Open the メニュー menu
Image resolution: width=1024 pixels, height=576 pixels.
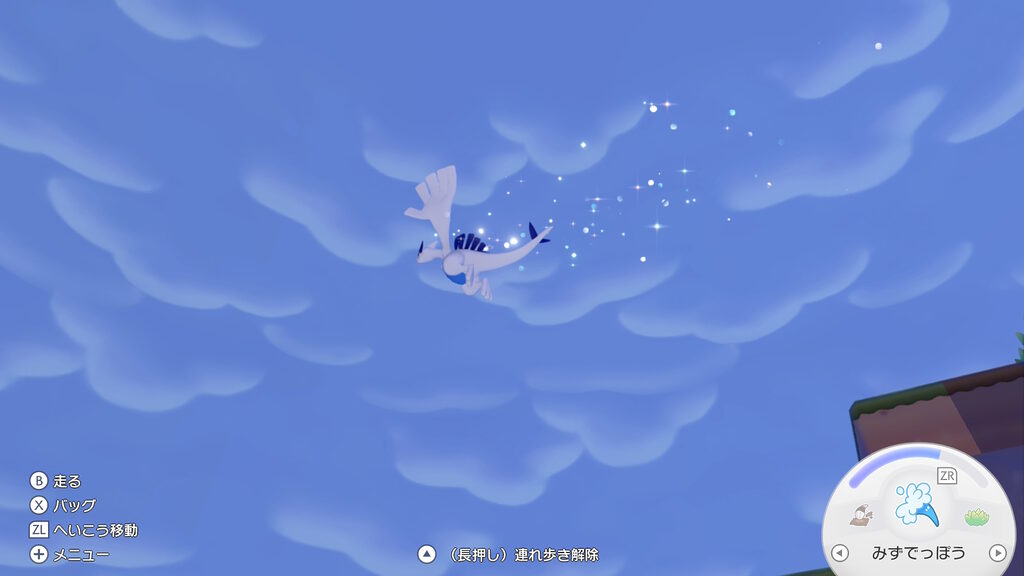[x=69, y=554]
